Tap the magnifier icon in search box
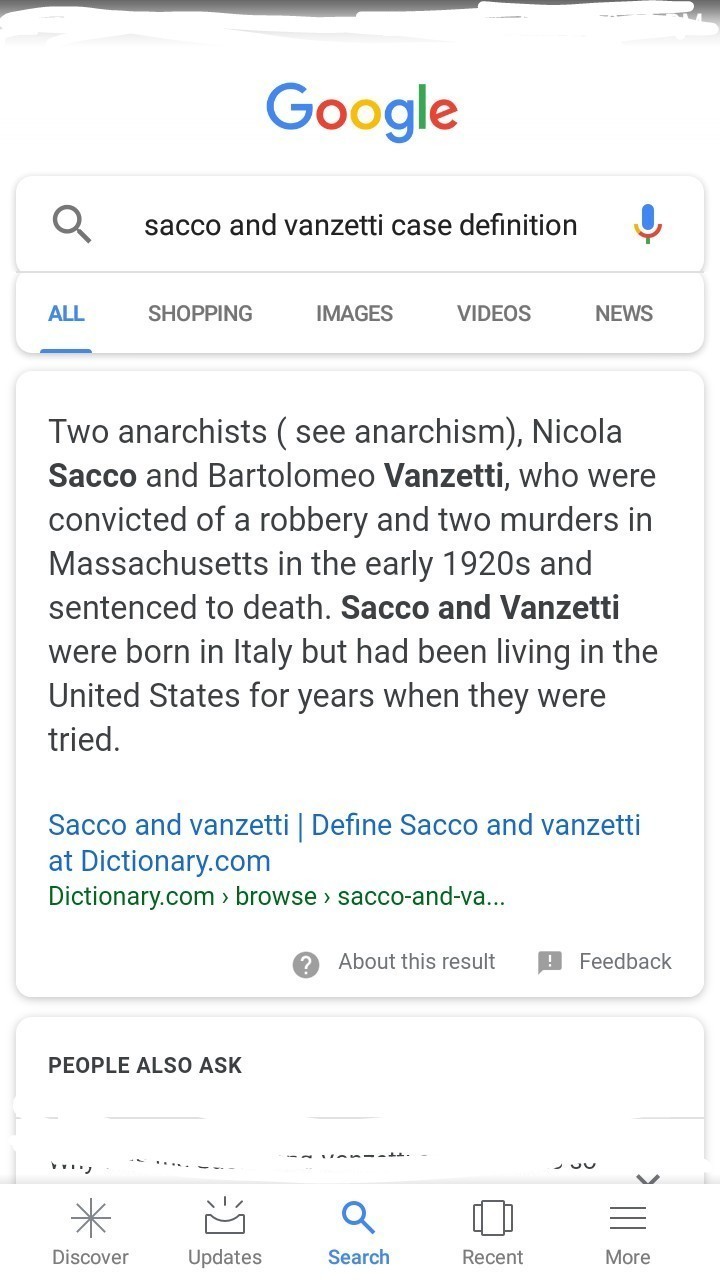The width and height of the screenshot is (720, 1280). tap(71, 225)
